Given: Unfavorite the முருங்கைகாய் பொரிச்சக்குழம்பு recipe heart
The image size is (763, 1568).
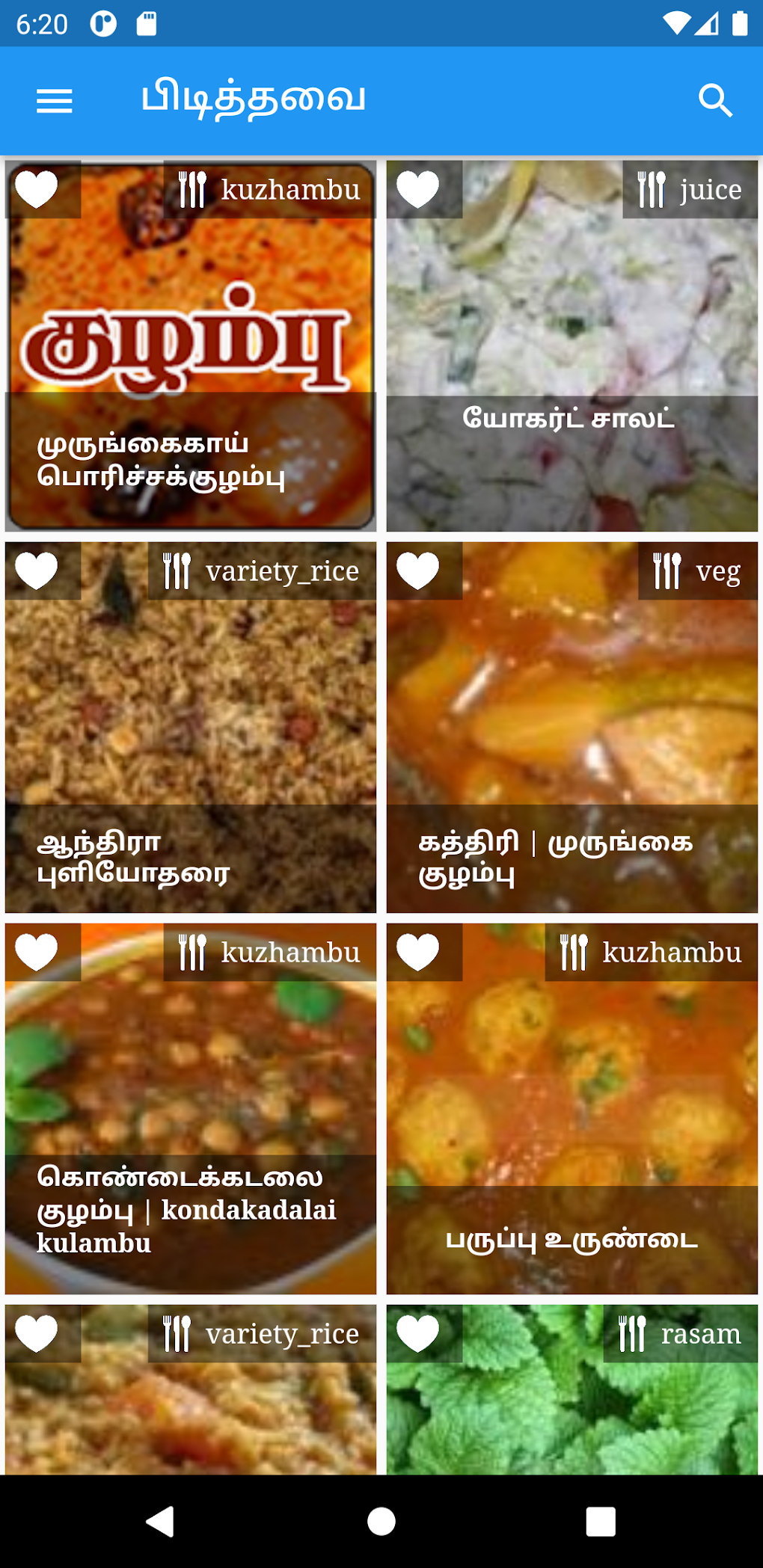Looking at the screenshot, I should pos(35,189).
